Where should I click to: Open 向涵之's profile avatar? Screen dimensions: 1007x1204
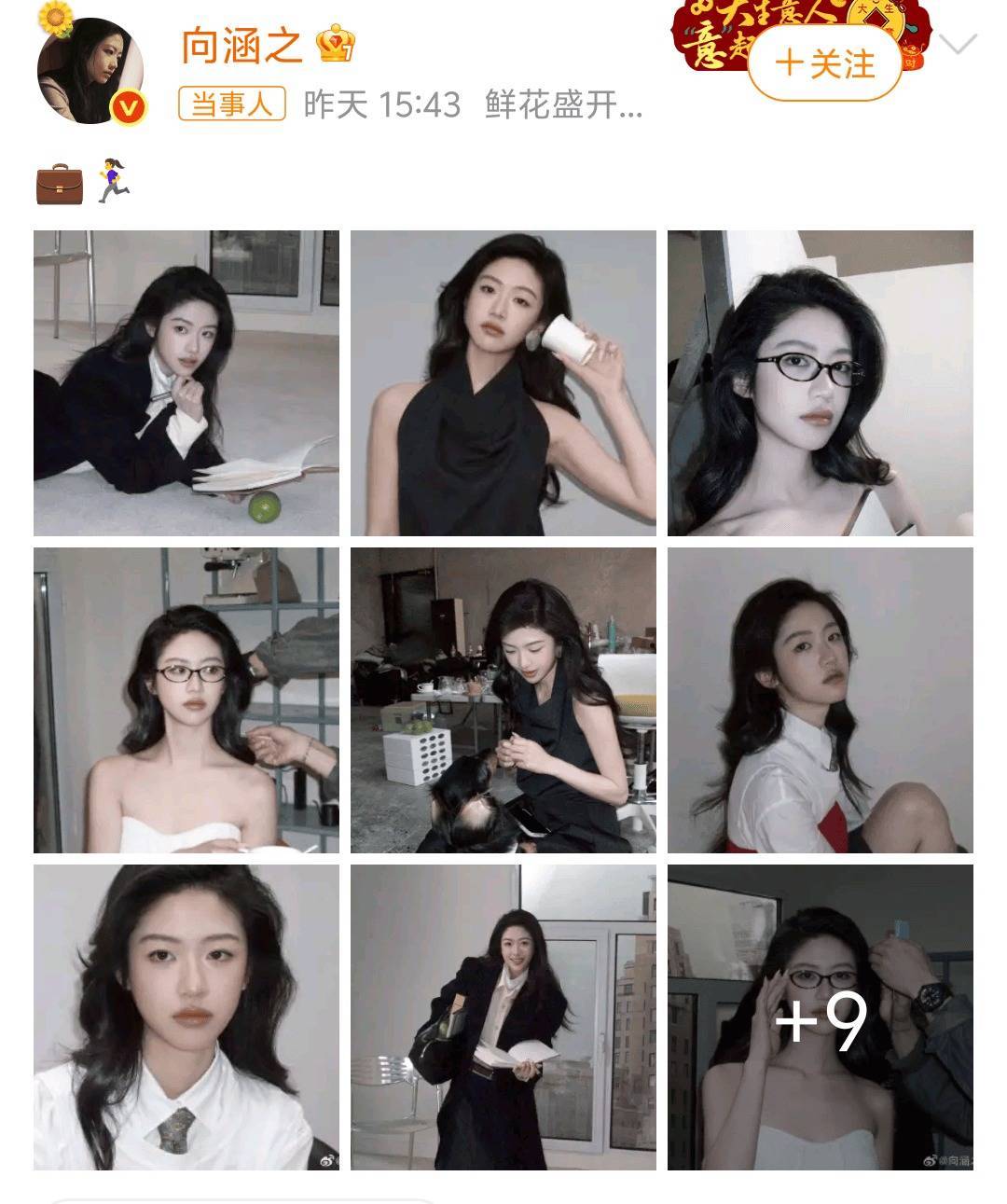(x=90, y=71)
